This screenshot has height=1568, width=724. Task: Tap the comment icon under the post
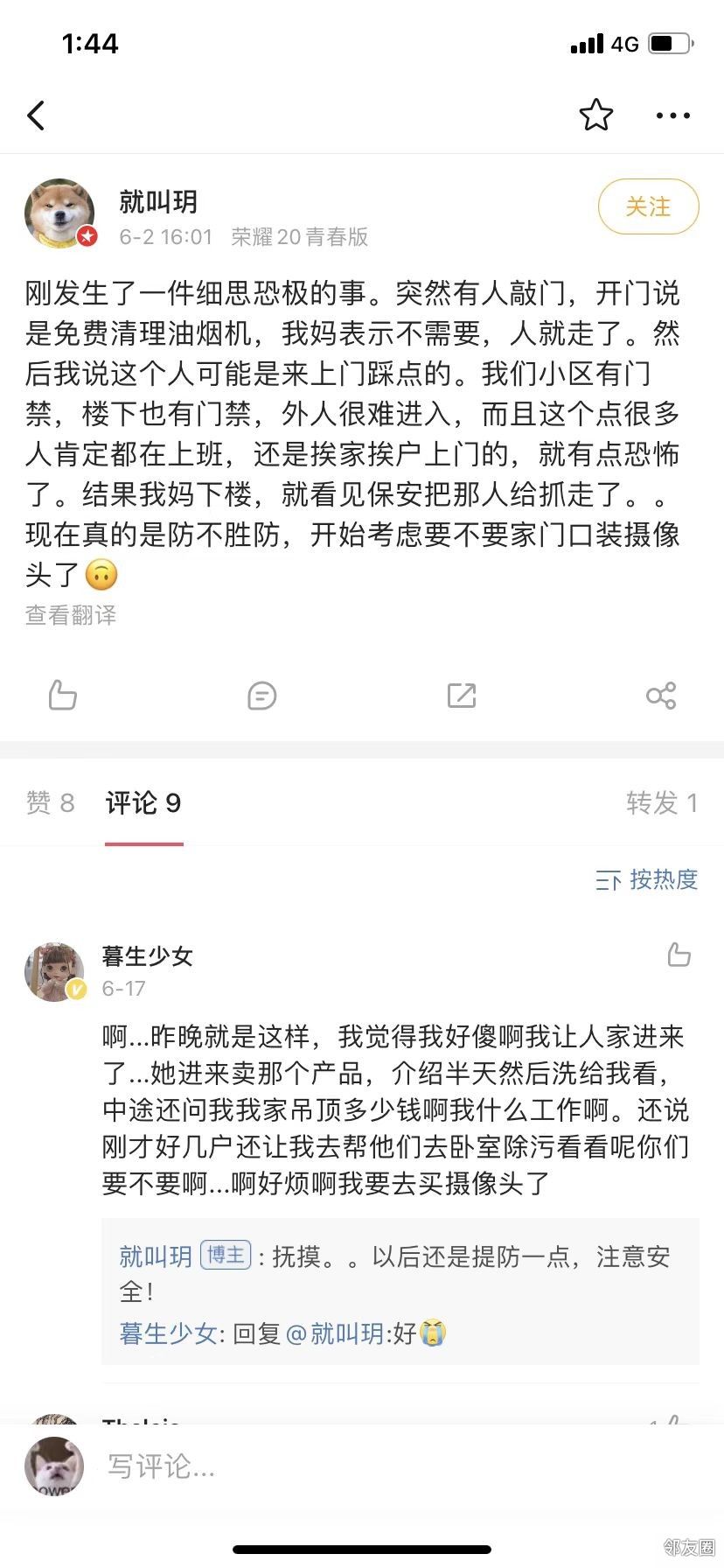262,696
